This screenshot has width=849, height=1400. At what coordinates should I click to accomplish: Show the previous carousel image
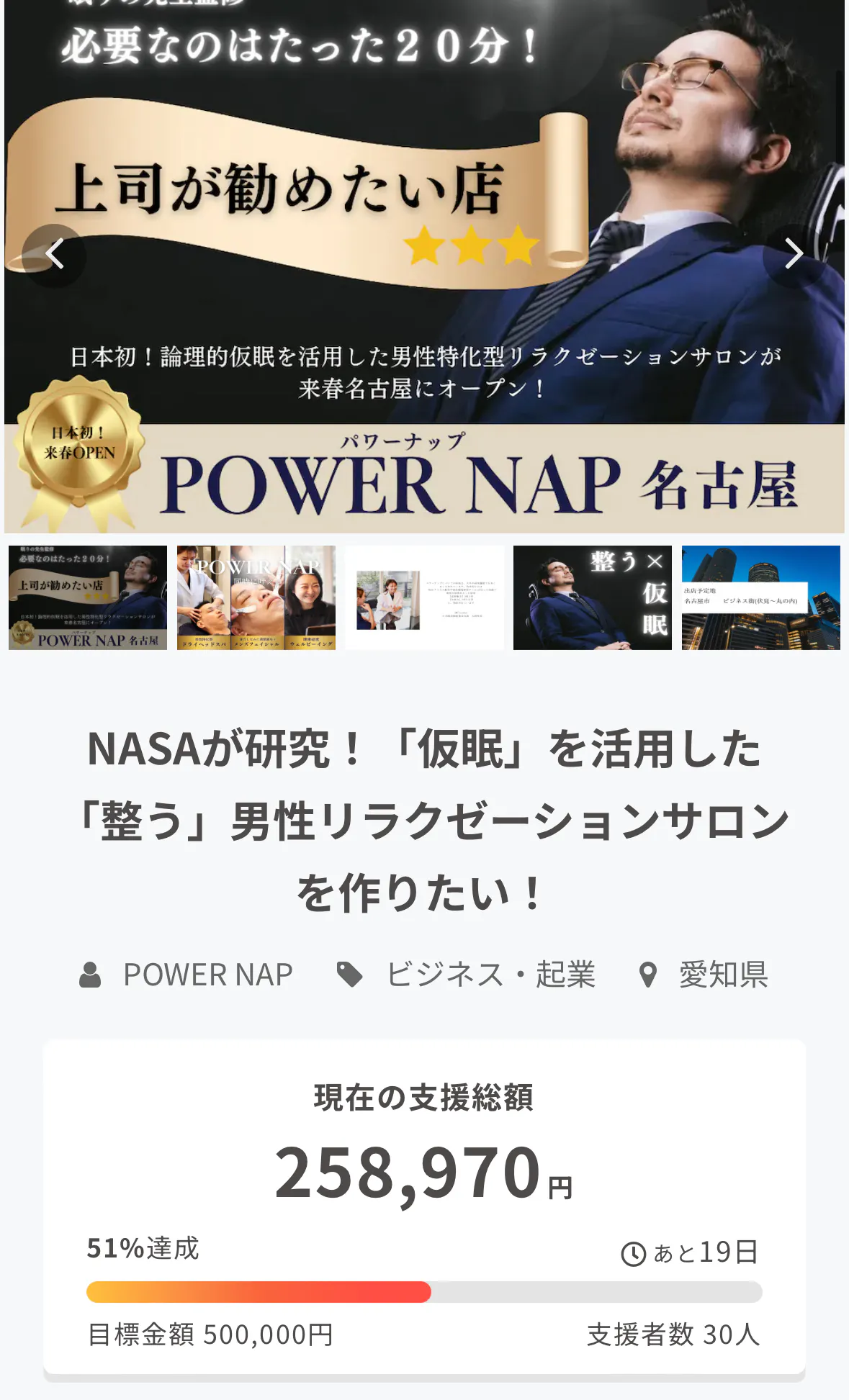click(x=54, y=255)
